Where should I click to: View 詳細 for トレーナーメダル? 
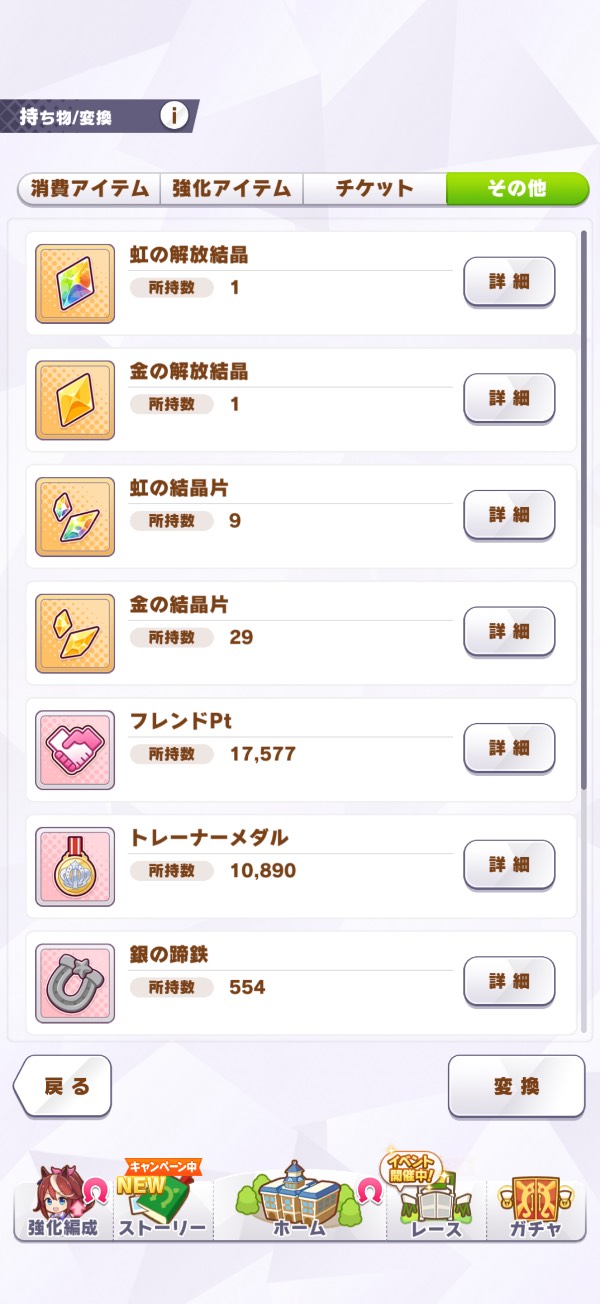[x=509, y=865]
